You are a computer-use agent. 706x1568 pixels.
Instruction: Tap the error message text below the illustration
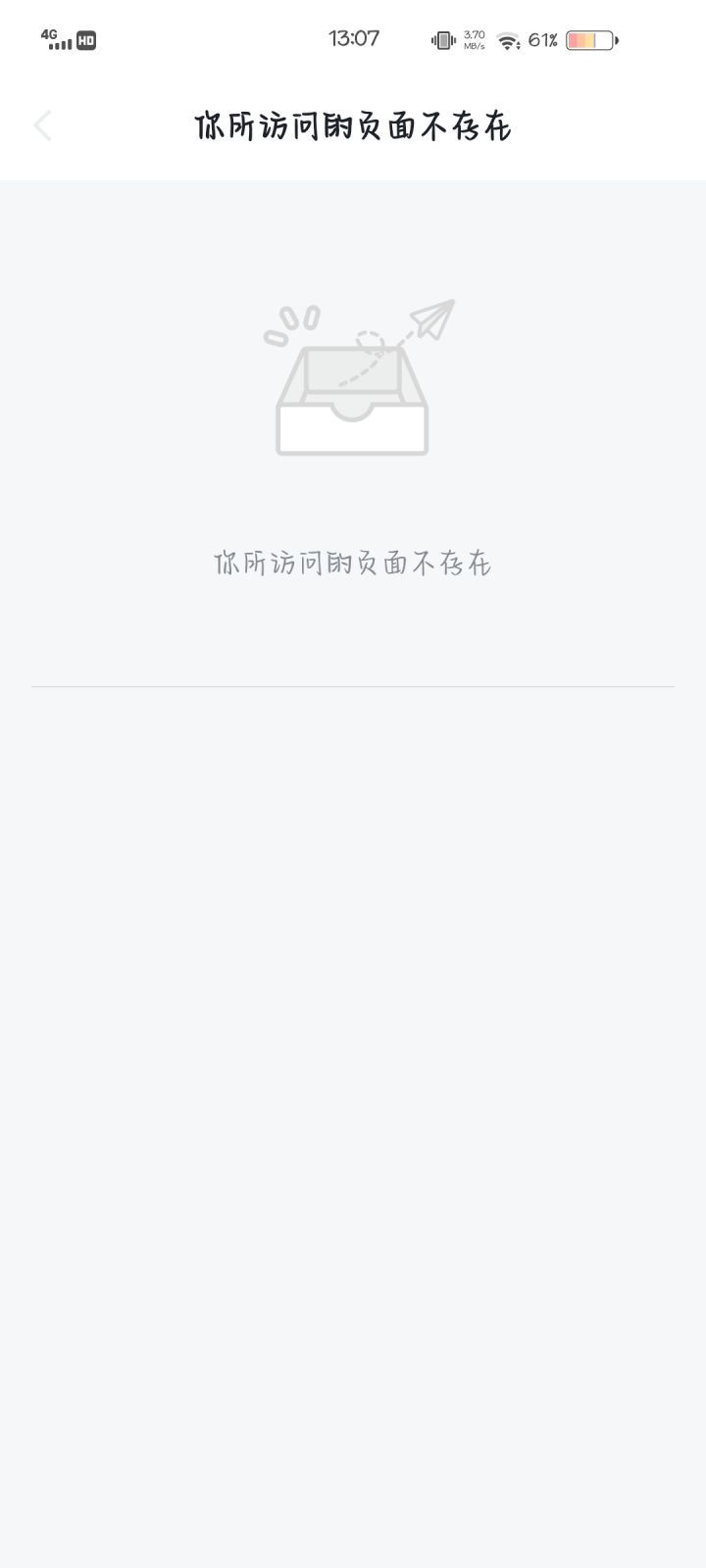[353, 563]
